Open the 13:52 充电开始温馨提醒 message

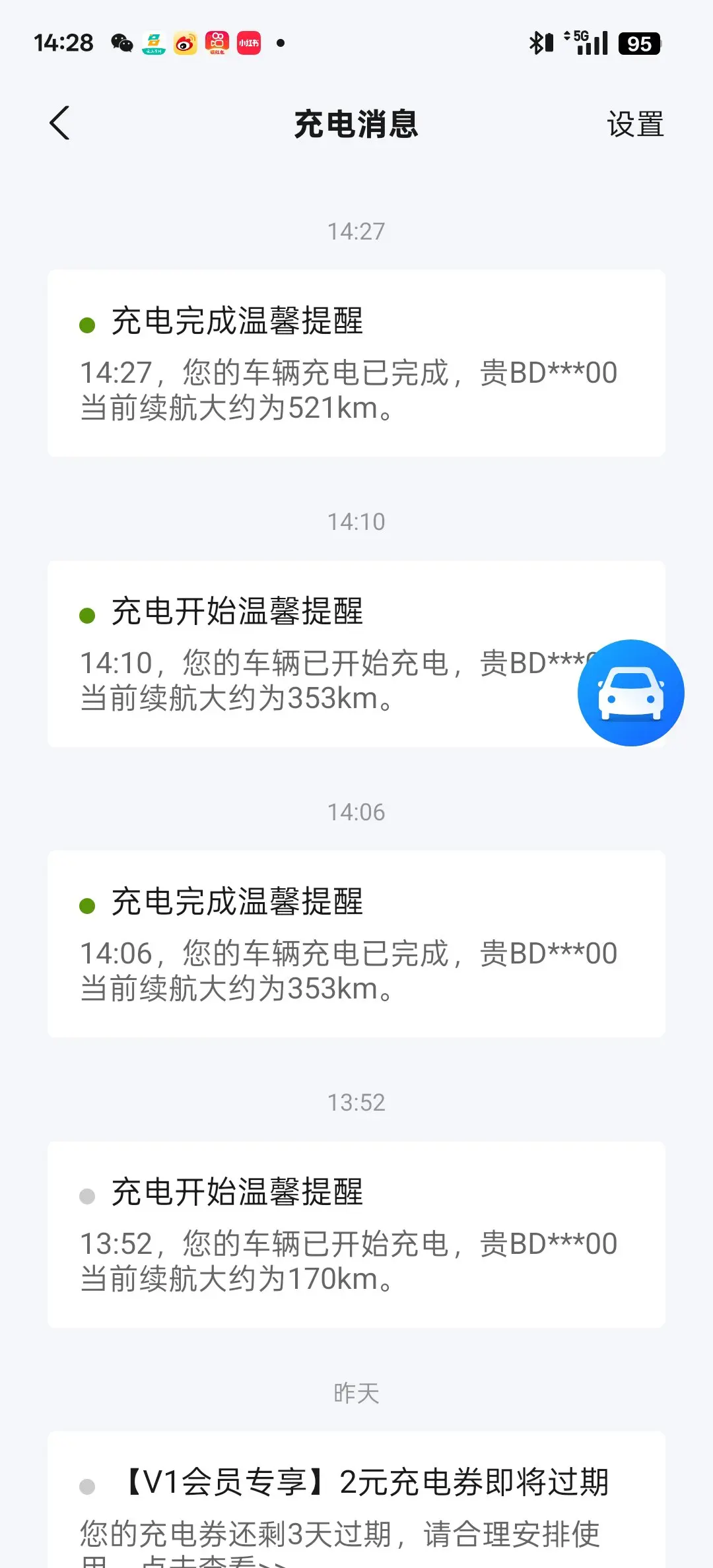coord(356,1234)
